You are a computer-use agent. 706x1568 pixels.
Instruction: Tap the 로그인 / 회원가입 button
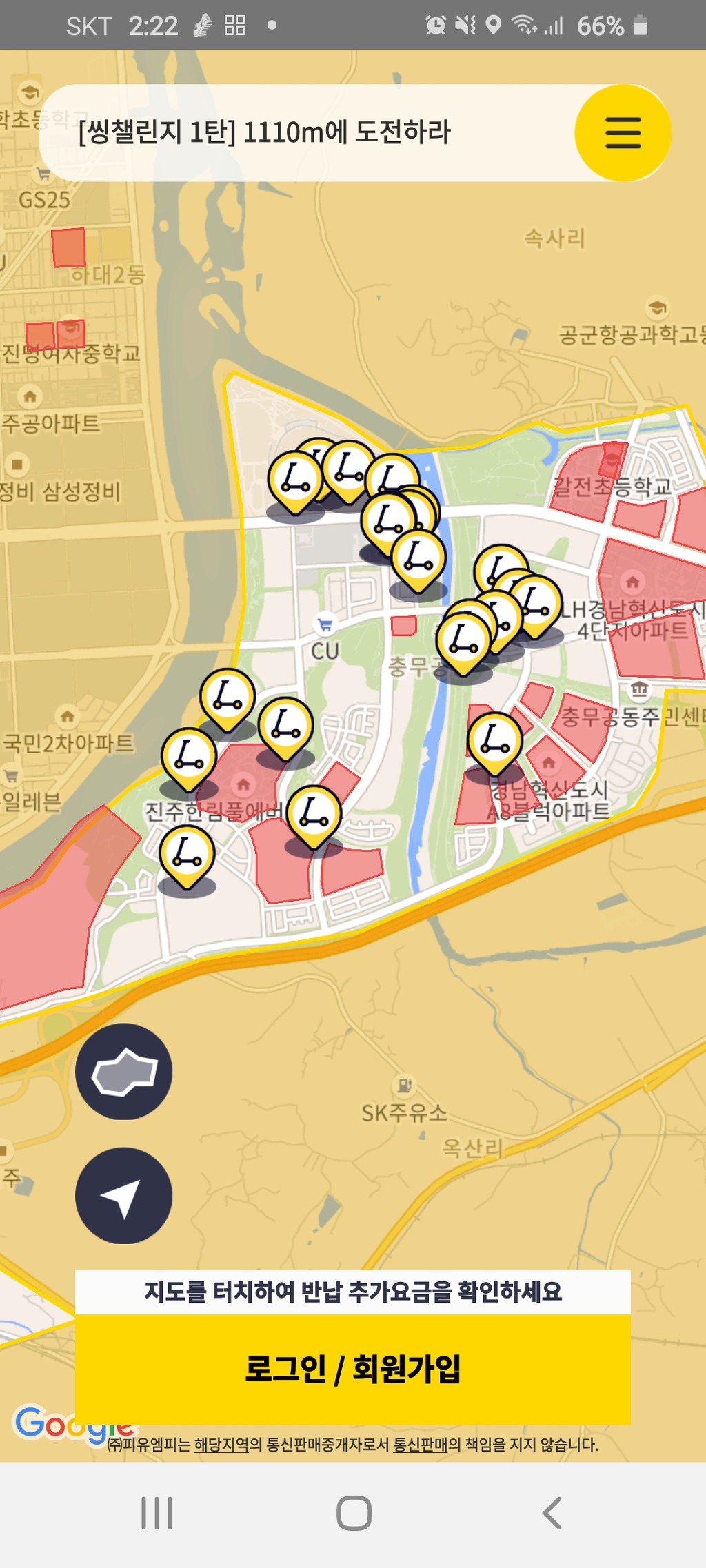click(x=353, y=1369)
